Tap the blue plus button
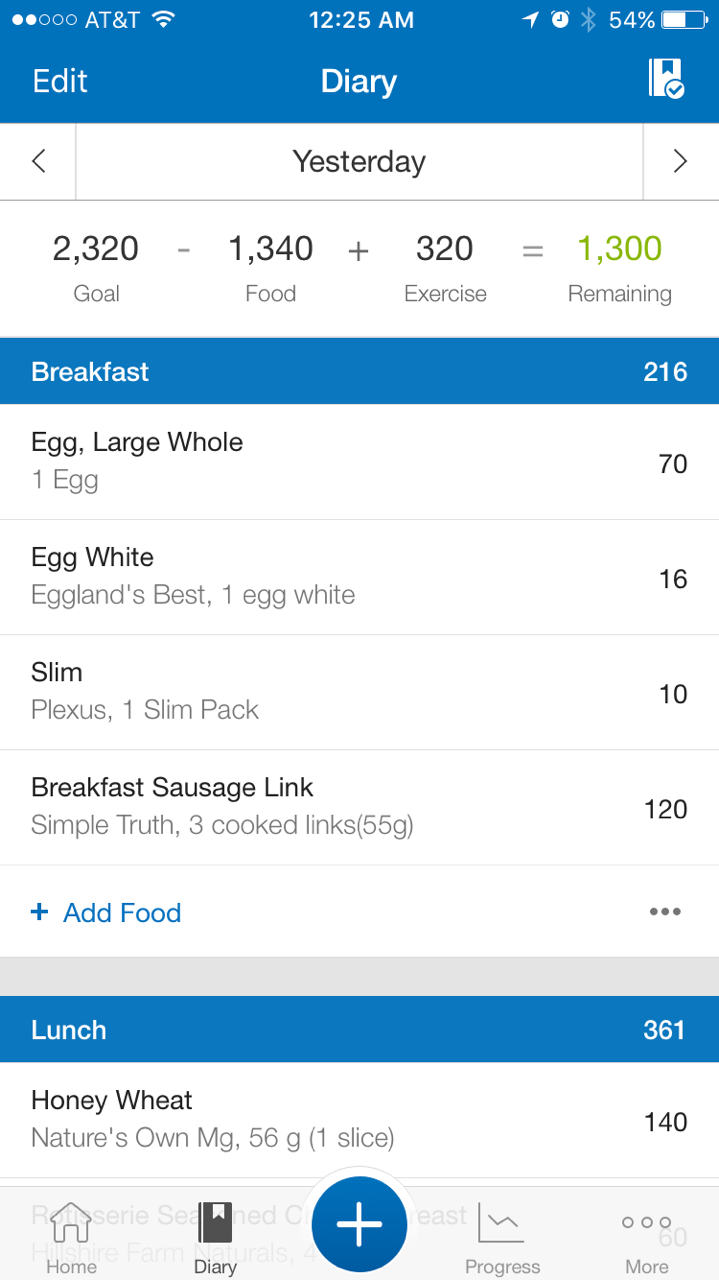The width and height of the screenshot is (719, 1280). click(x=359, y=1224)
